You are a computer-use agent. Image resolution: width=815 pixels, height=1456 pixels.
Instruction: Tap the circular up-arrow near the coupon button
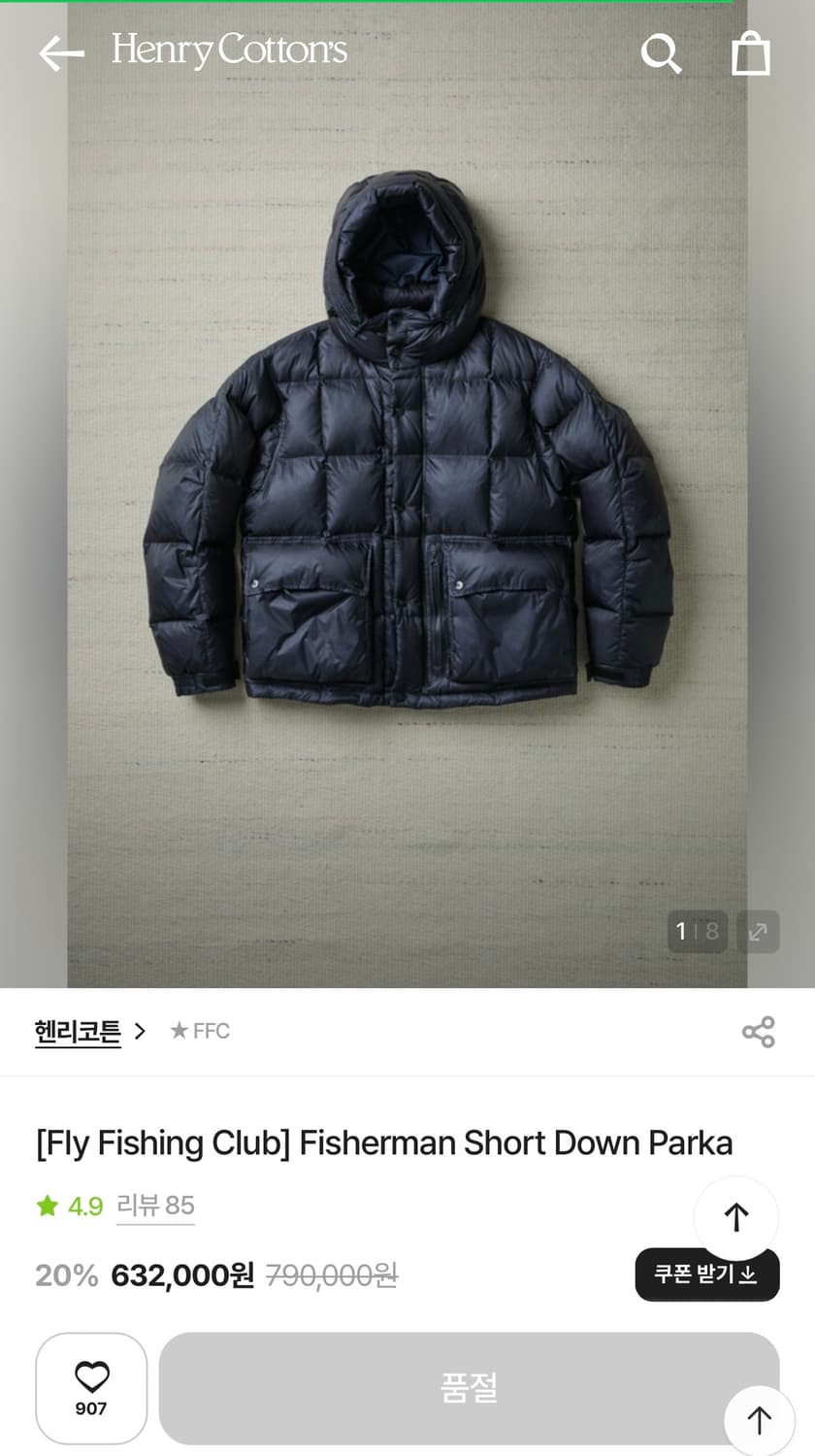coord(735,1216)
